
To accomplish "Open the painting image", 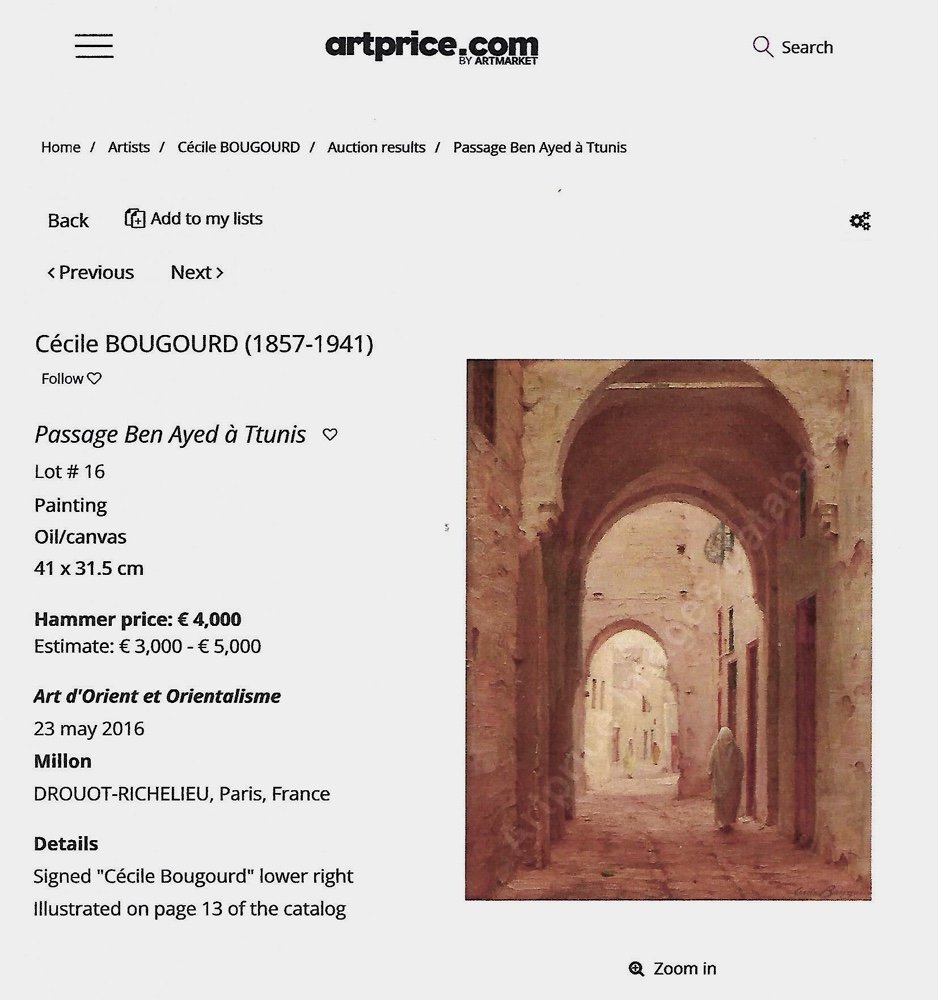I will [668, 629].
